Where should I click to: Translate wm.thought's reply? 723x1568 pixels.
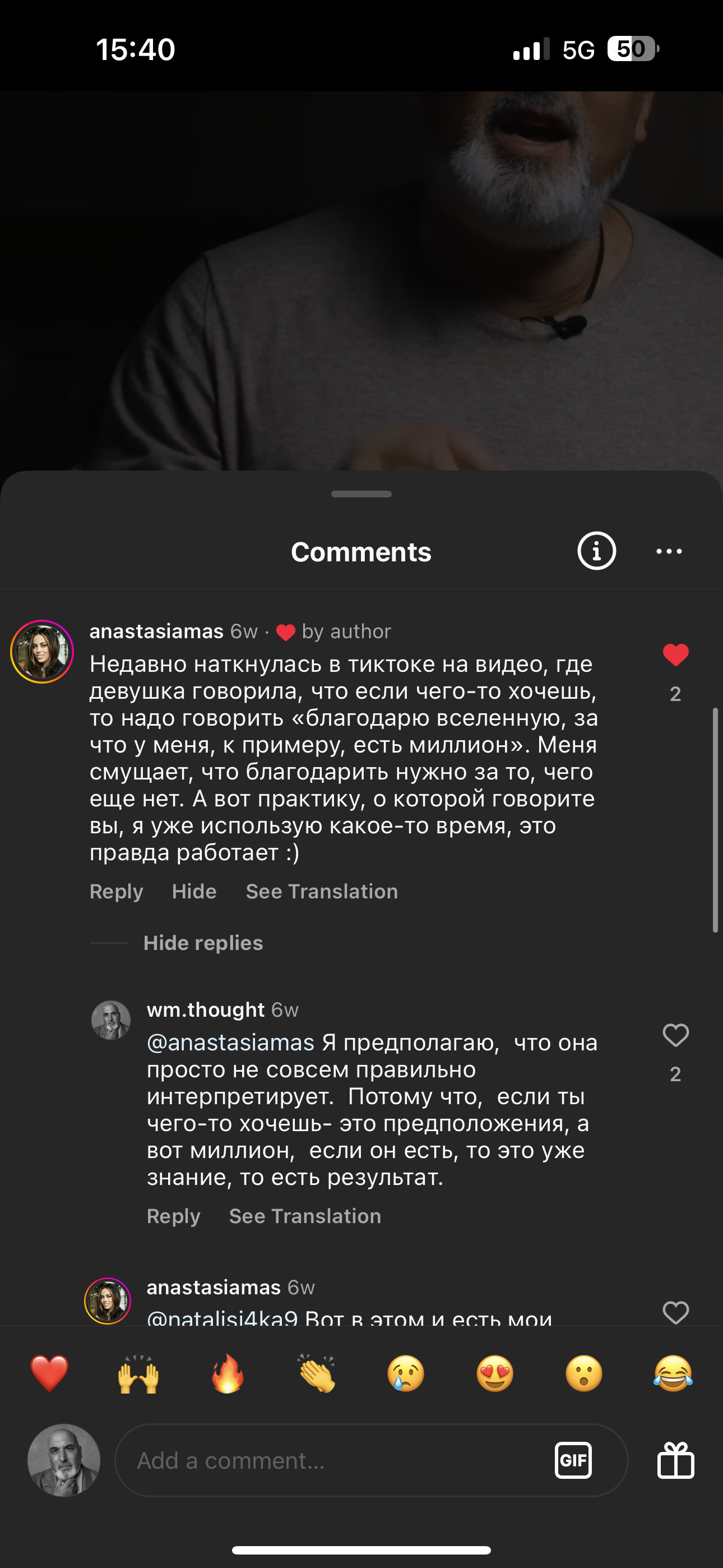[x=305, y=1216]
